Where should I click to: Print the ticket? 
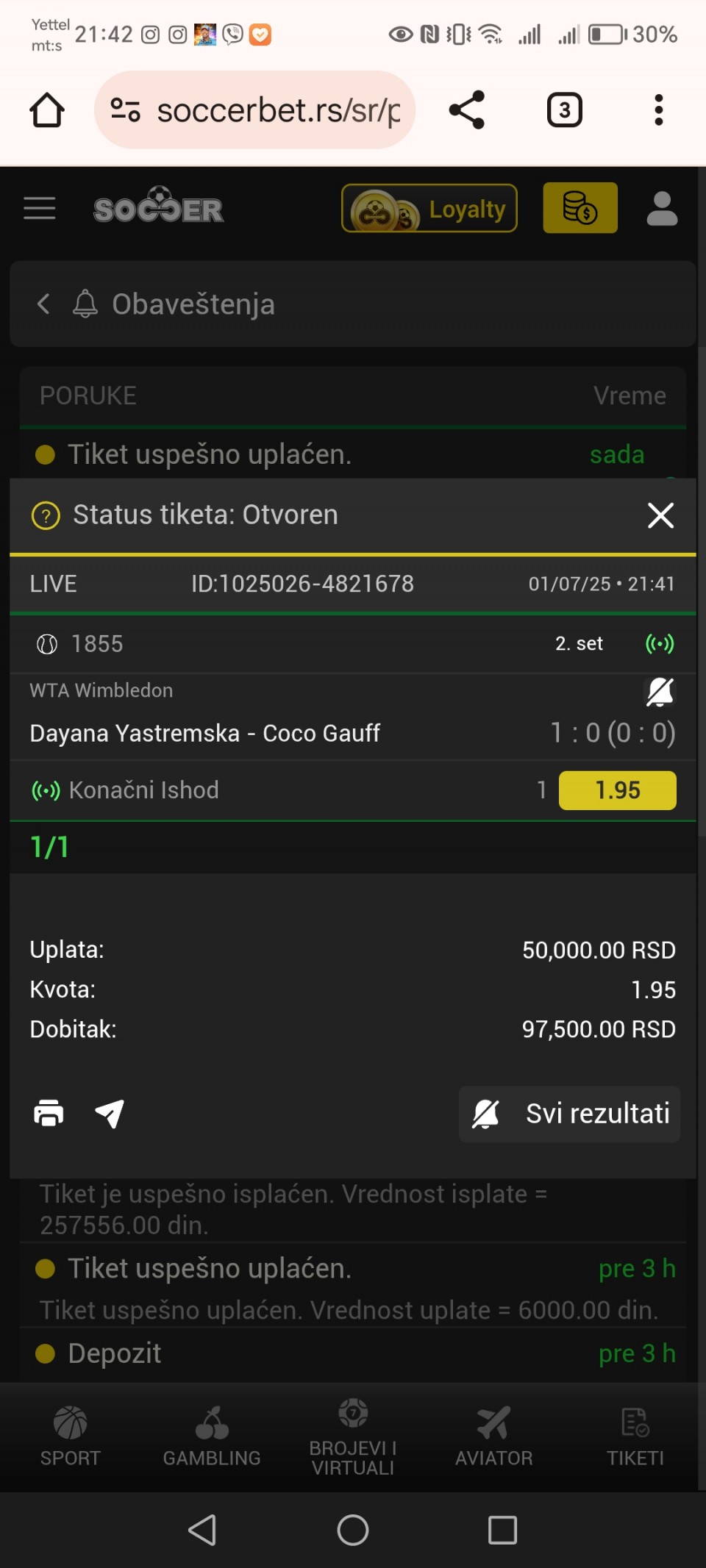pyautogui.click(x=49, y=1113)
